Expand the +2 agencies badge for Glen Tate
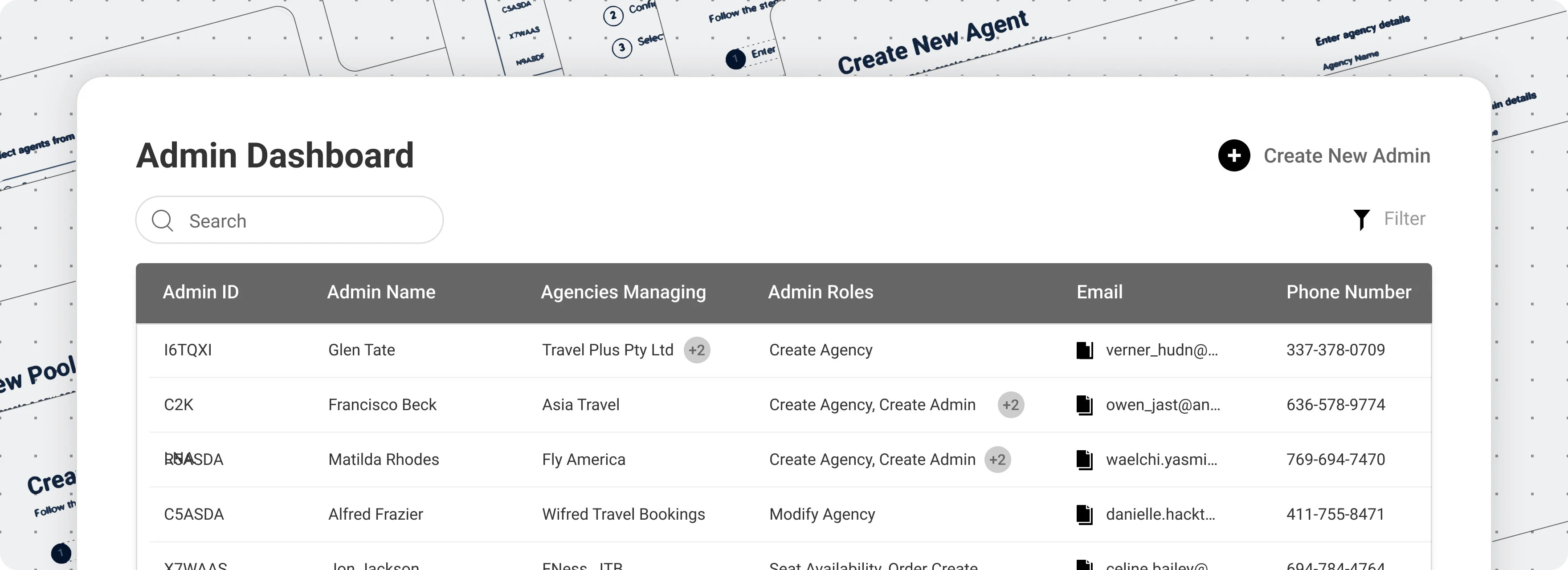This screenshot has width=1568, height=570. [696, 350]
